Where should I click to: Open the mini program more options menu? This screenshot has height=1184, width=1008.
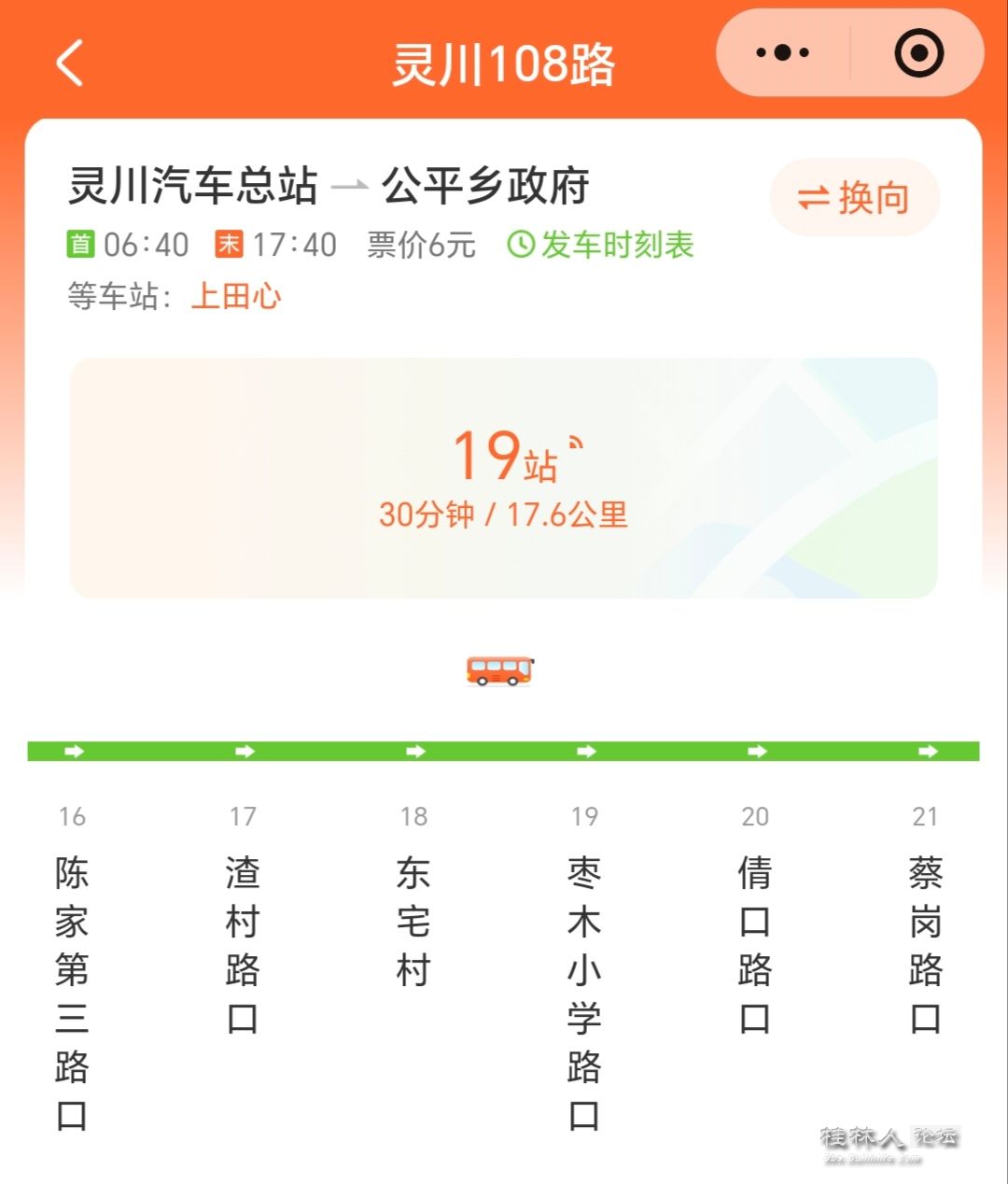tap(782, 53)
